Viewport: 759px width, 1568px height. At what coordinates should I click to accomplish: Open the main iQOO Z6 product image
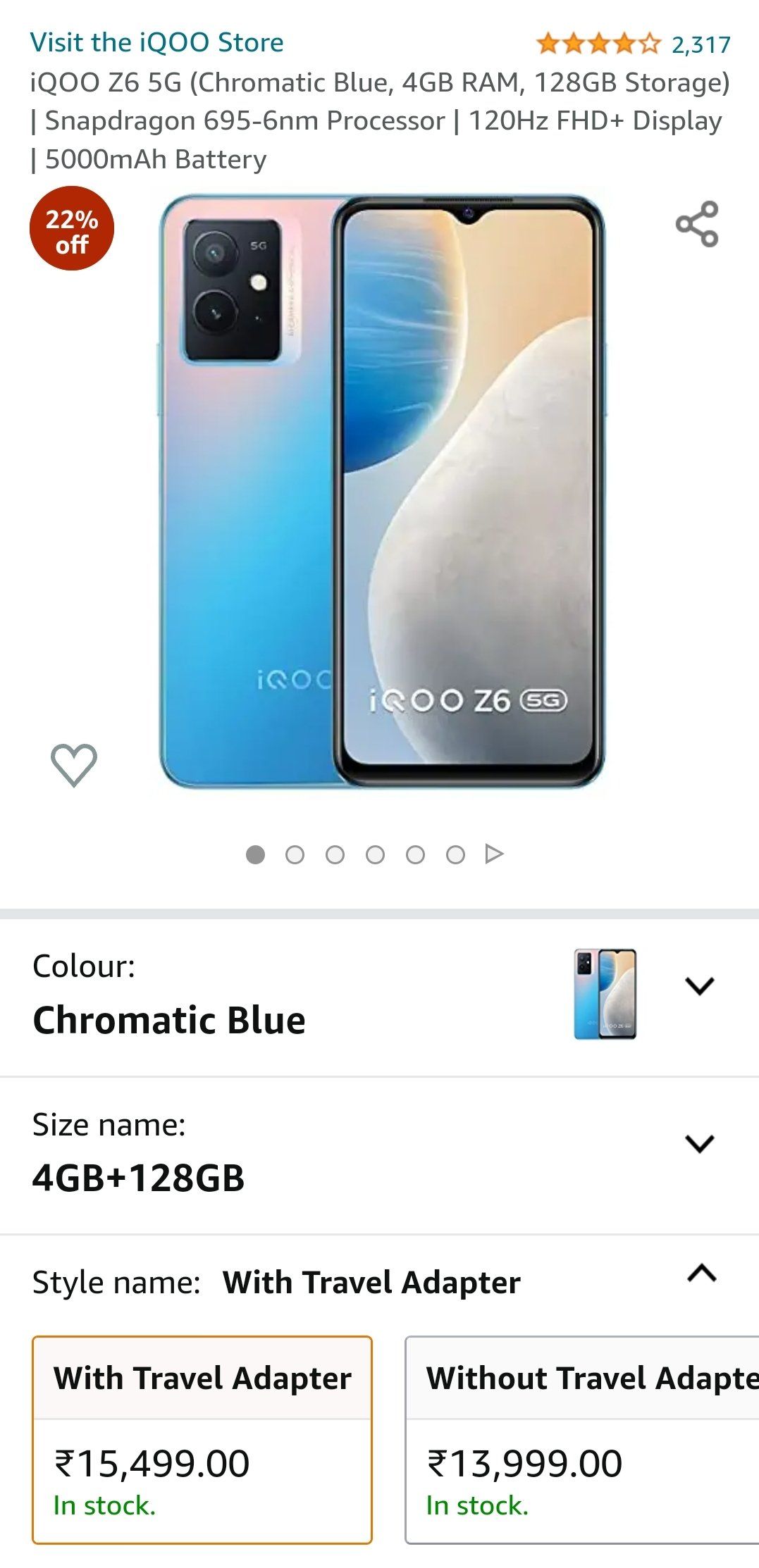point(381,491)
